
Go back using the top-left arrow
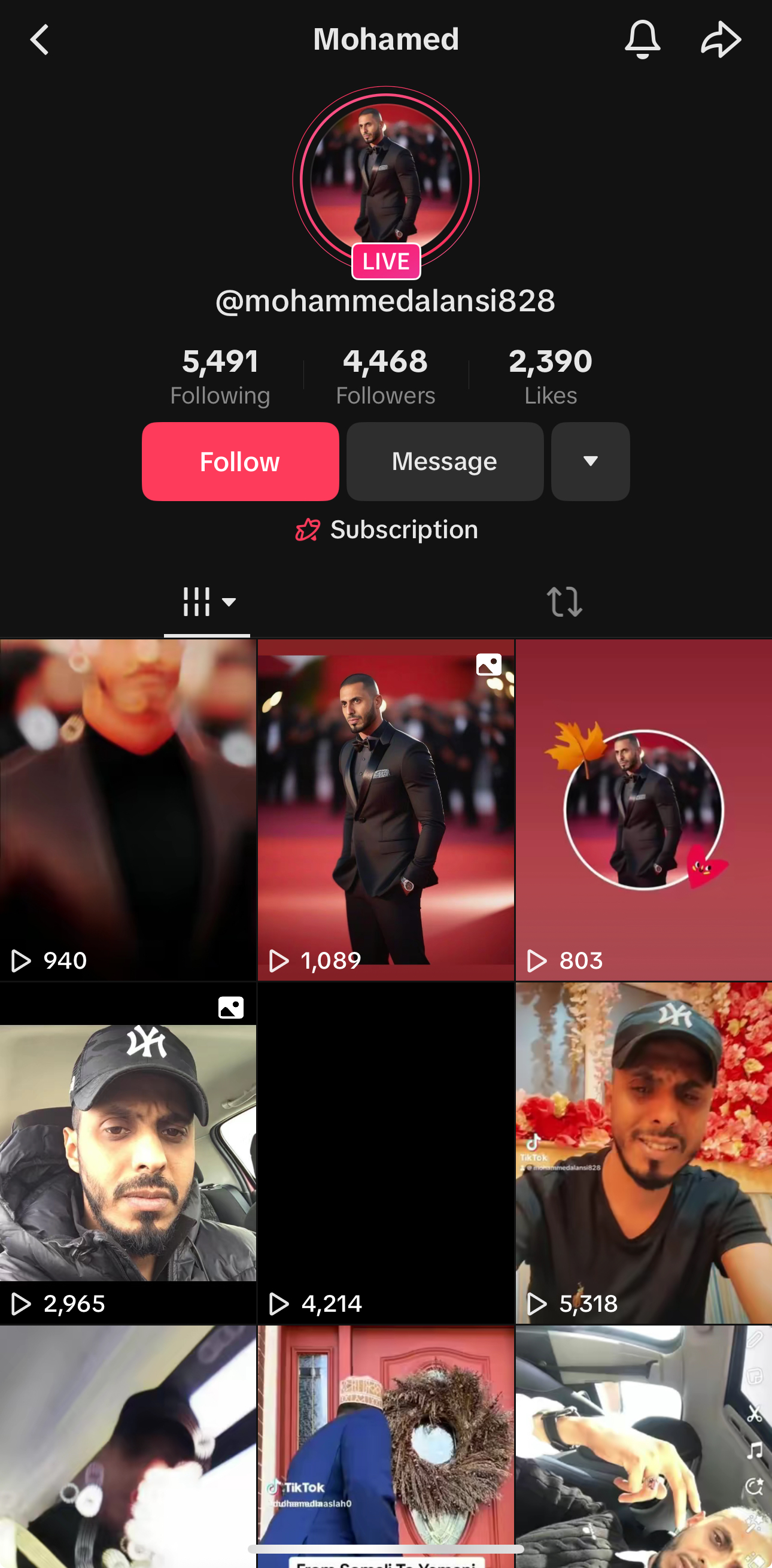coord(39,40)
